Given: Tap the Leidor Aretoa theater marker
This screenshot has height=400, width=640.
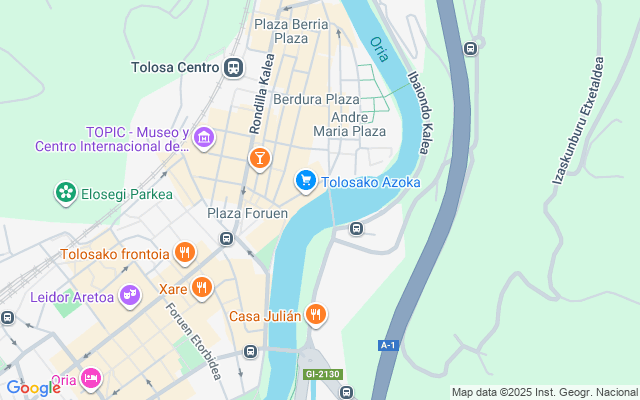Looking at the screenshot, I should point(129,295).
